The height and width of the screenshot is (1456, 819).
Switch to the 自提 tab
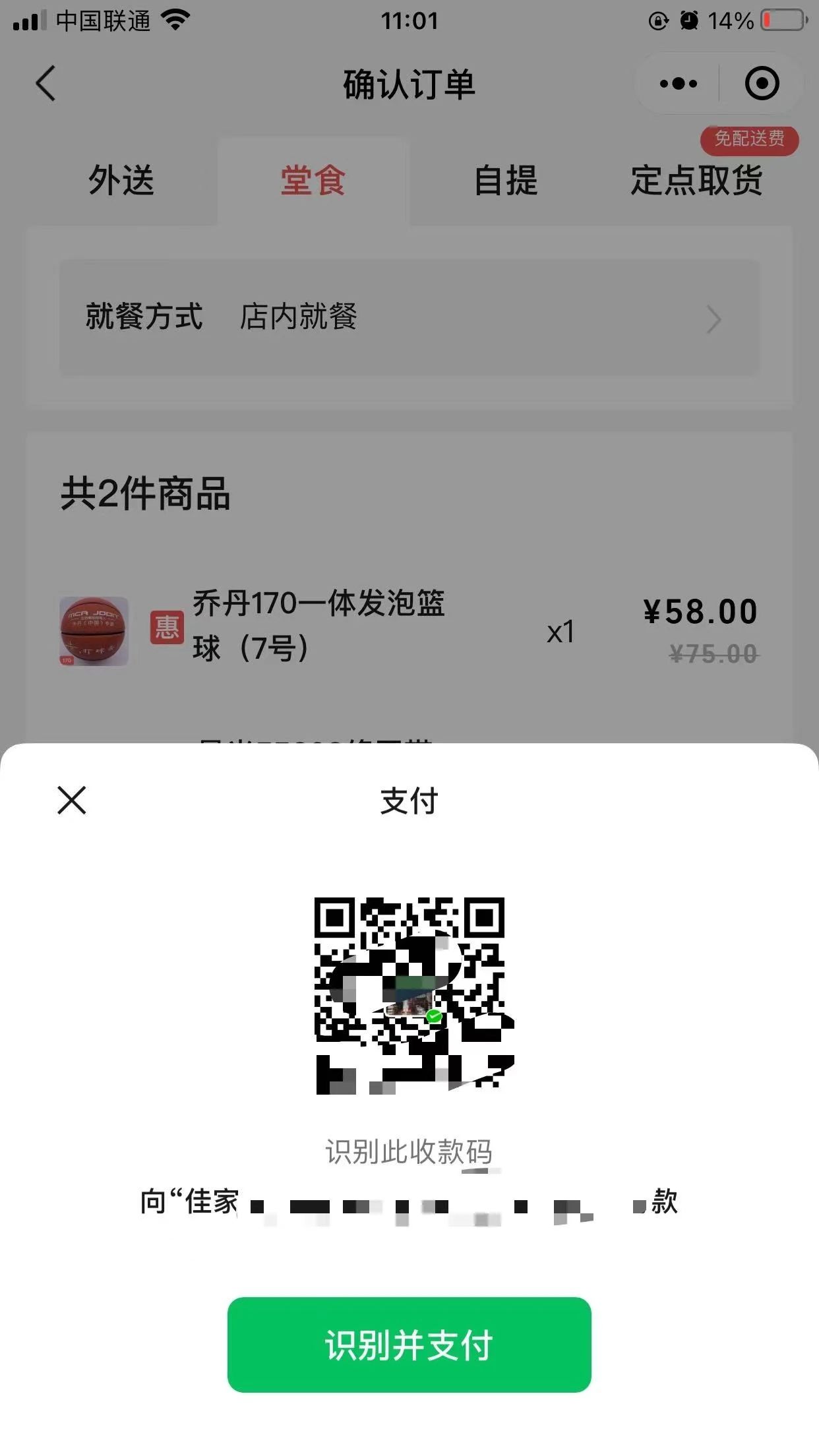point(506,180)
